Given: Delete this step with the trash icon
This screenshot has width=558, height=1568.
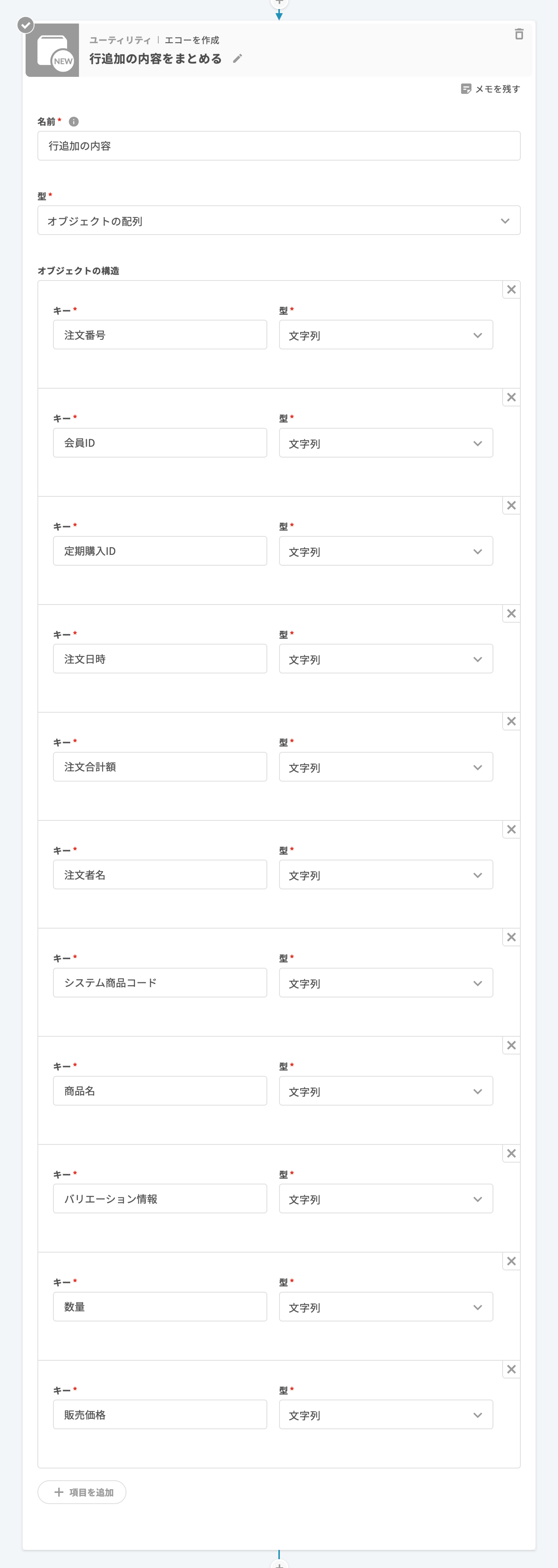Looking at the screenshot, I should (x=519, y=34).
